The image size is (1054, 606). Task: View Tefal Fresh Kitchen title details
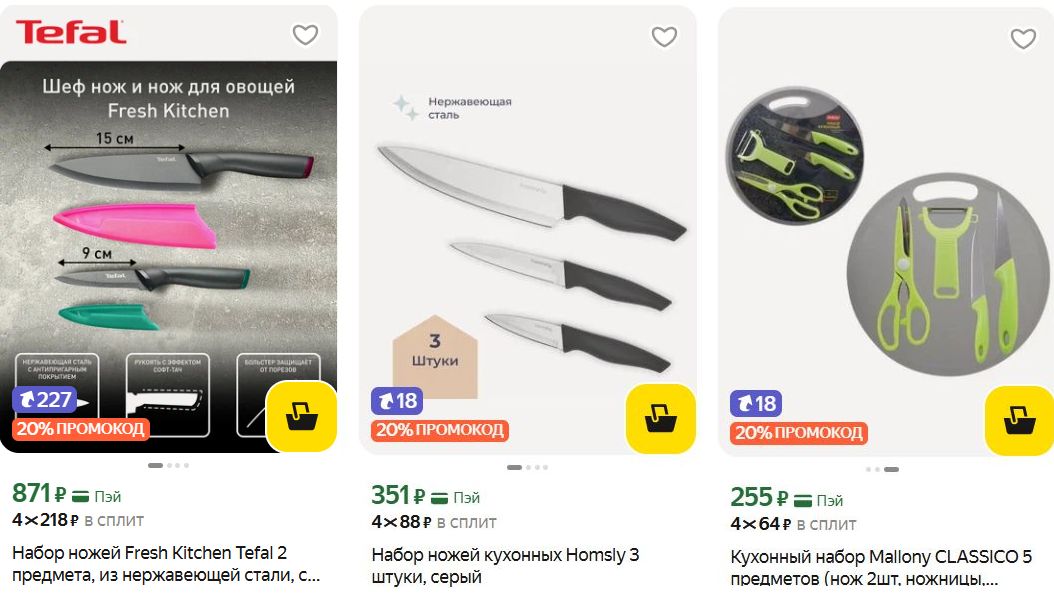(x=165, y=564)
